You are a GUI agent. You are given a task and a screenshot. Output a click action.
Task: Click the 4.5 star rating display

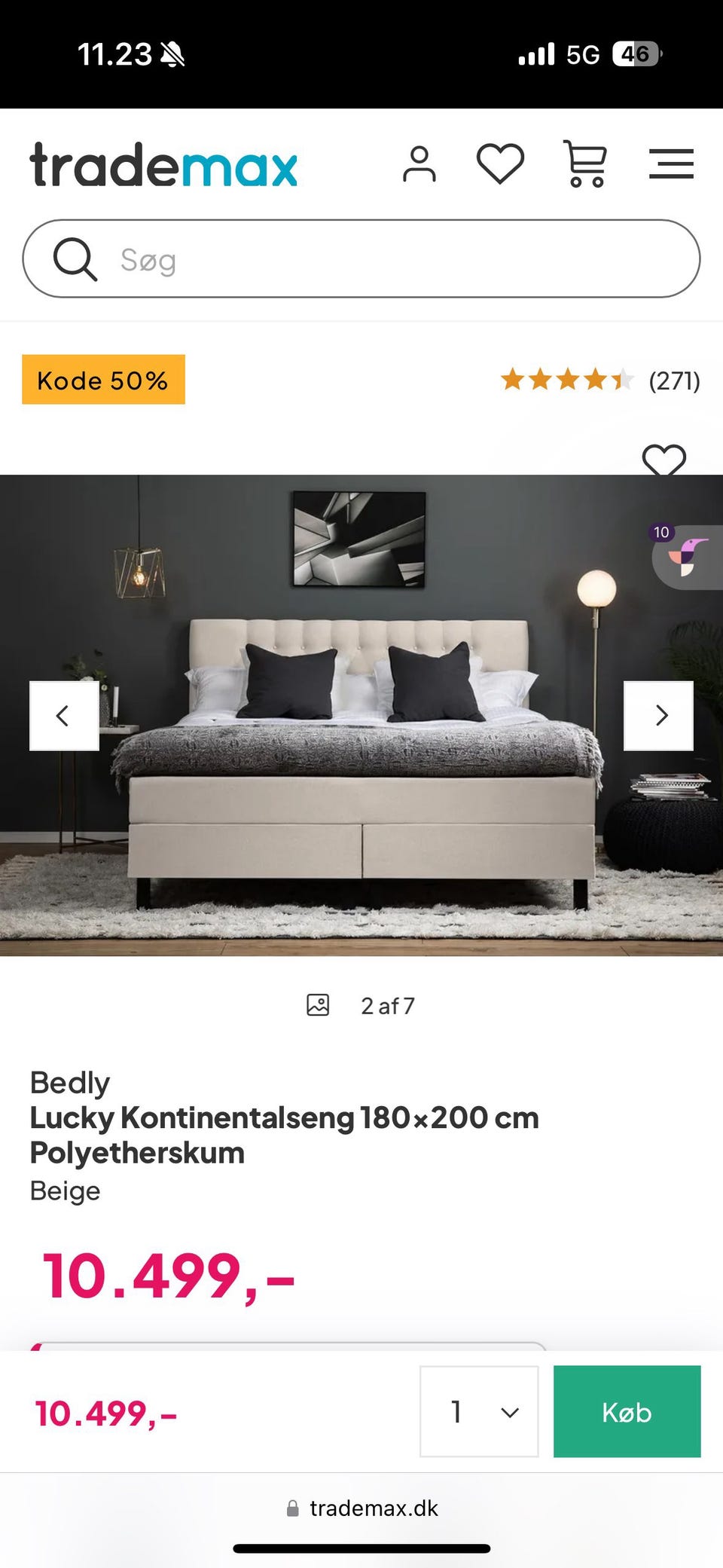pyautogui.click(x=569, y=381)
